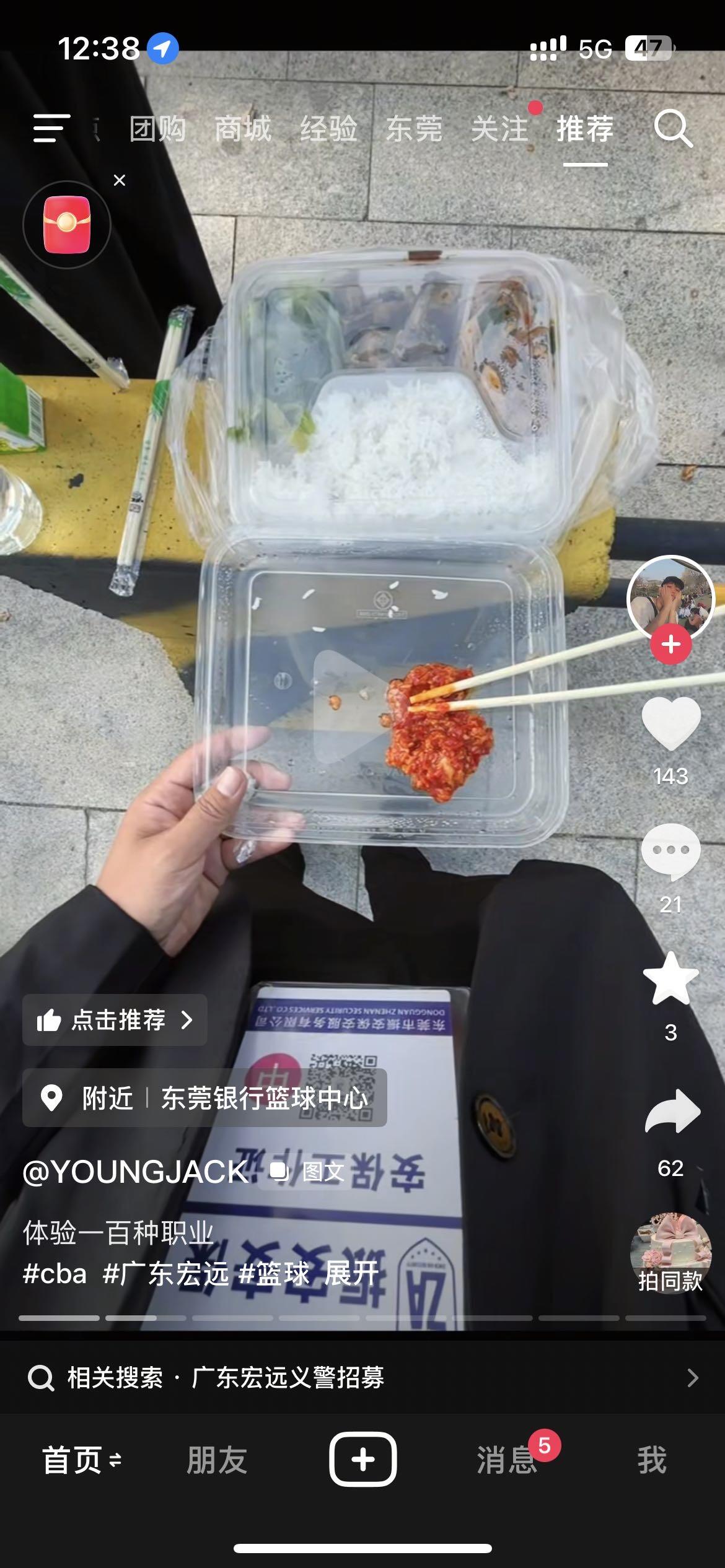Viewport: 725px width, 1568px height.
Task: Add this post to favorites
Action: [670, 980]
